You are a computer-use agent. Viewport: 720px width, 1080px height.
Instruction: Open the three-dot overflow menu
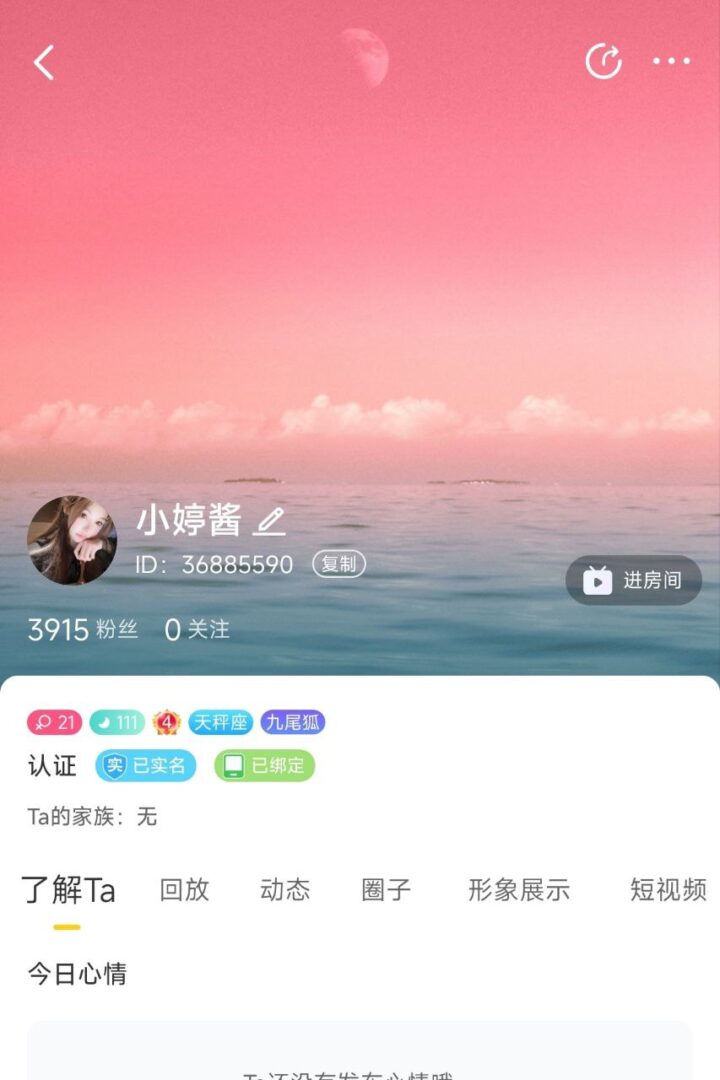click(671, 61)
